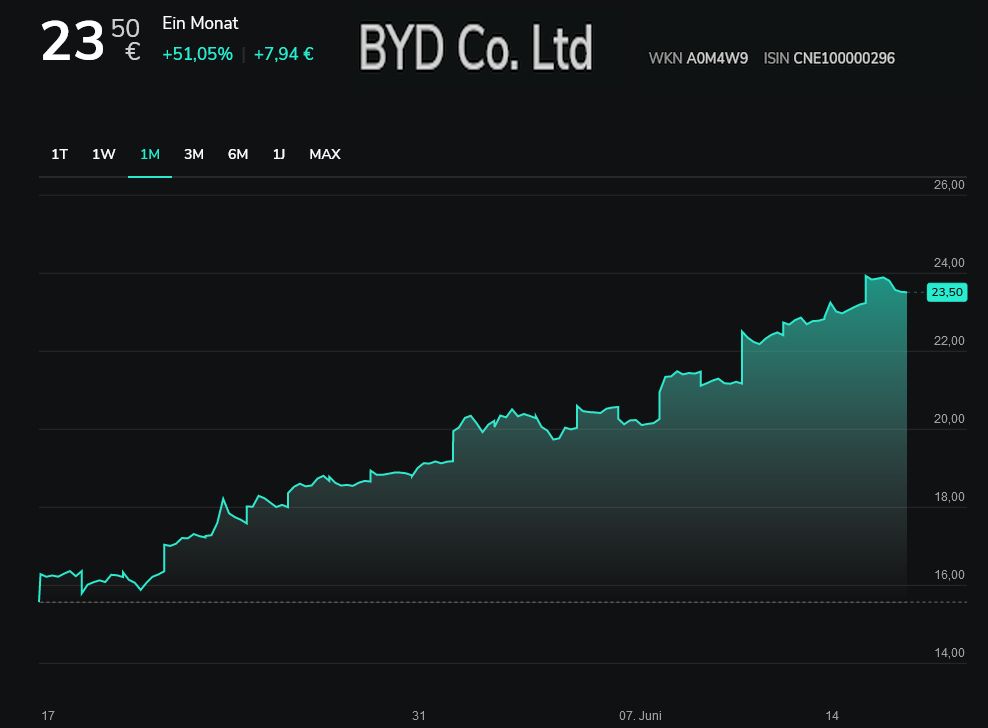Image resolution: width=988 pixels, height=728 pixels.
Task: Switch chart to 6M range
Action: point(238,154)
